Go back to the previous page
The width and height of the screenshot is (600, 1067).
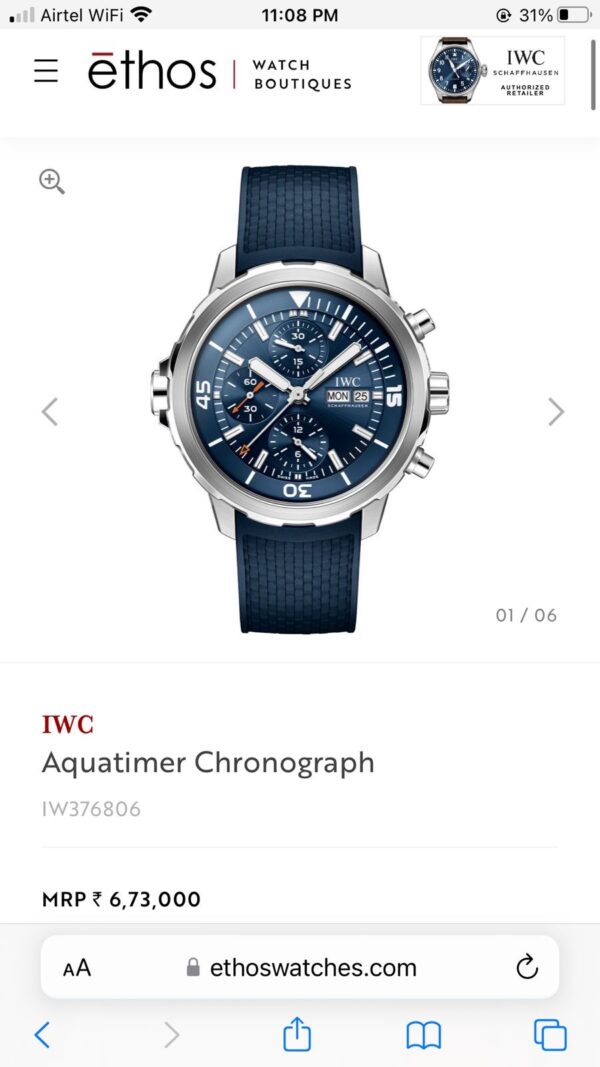click(x=42, y=1034)
